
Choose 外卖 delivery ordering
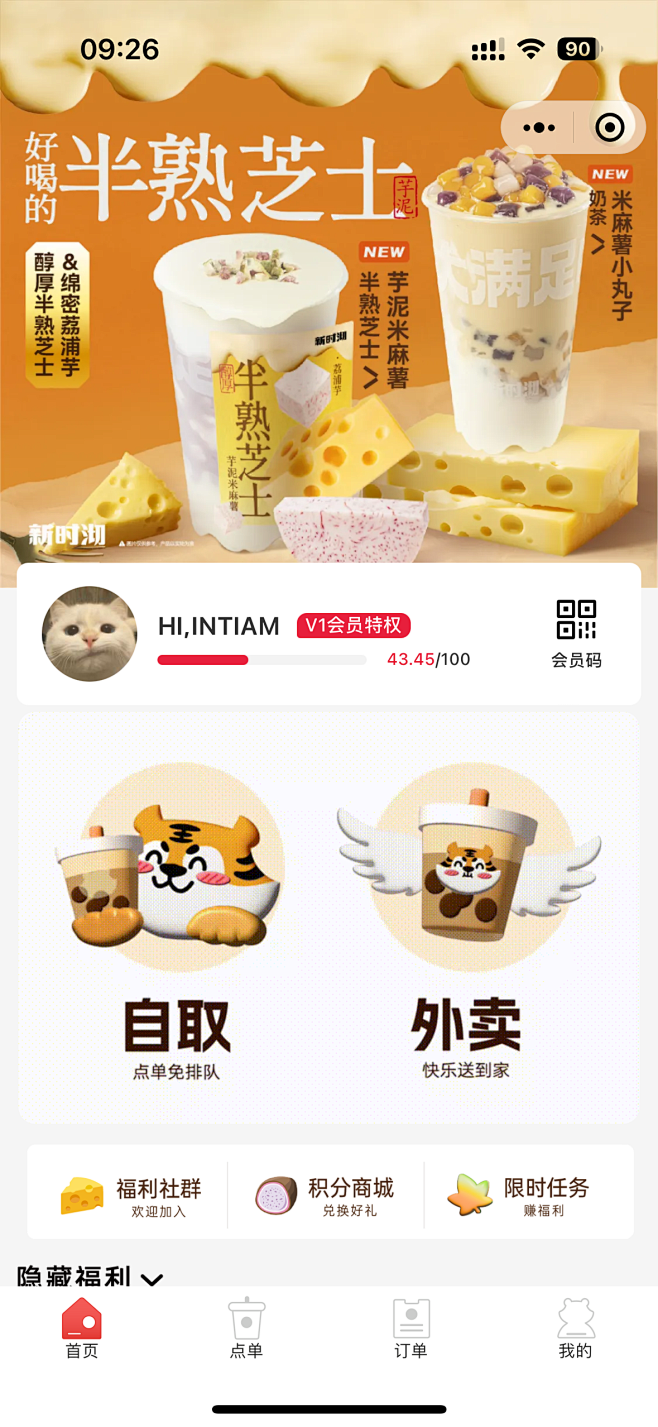(x=467, y=920)
